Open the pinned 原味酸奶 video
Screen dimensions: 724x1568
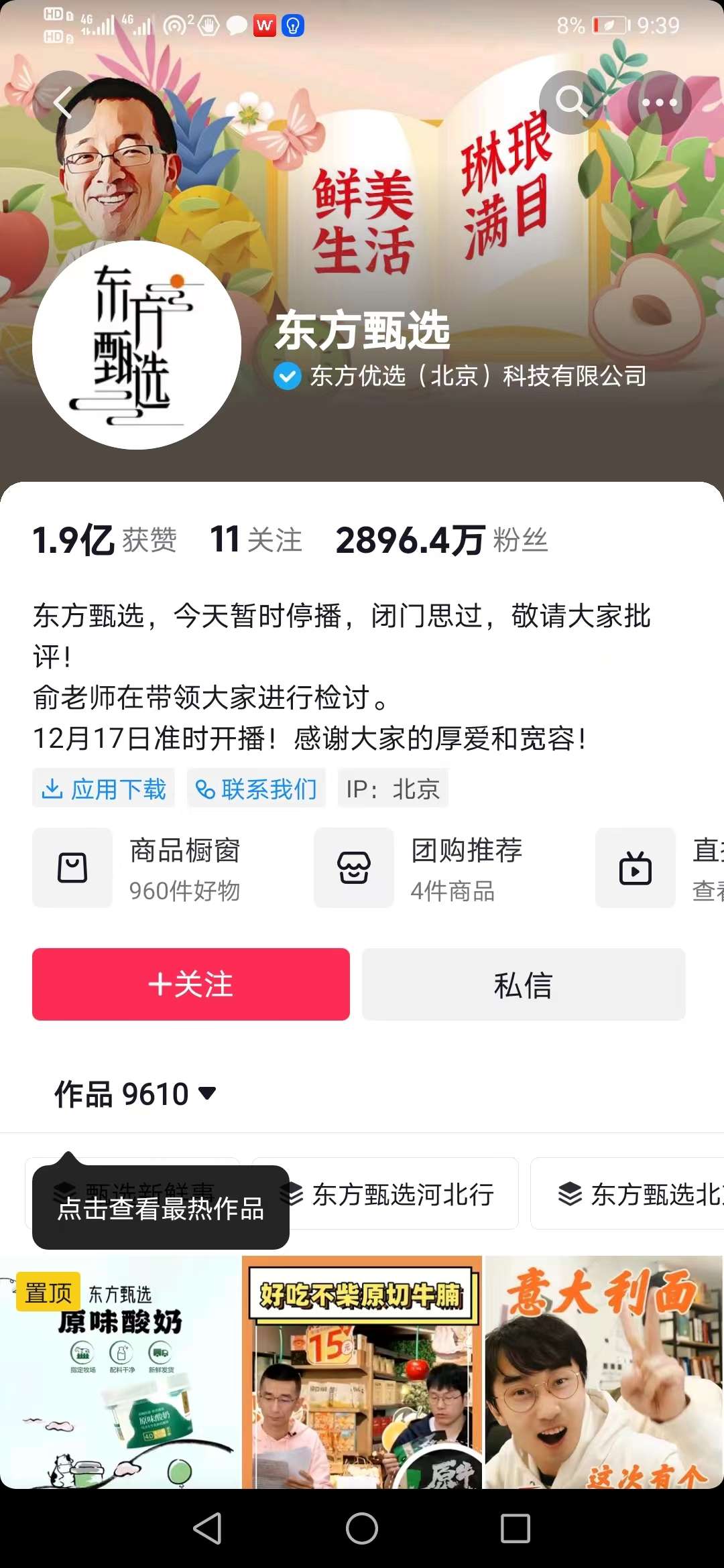120,1372
